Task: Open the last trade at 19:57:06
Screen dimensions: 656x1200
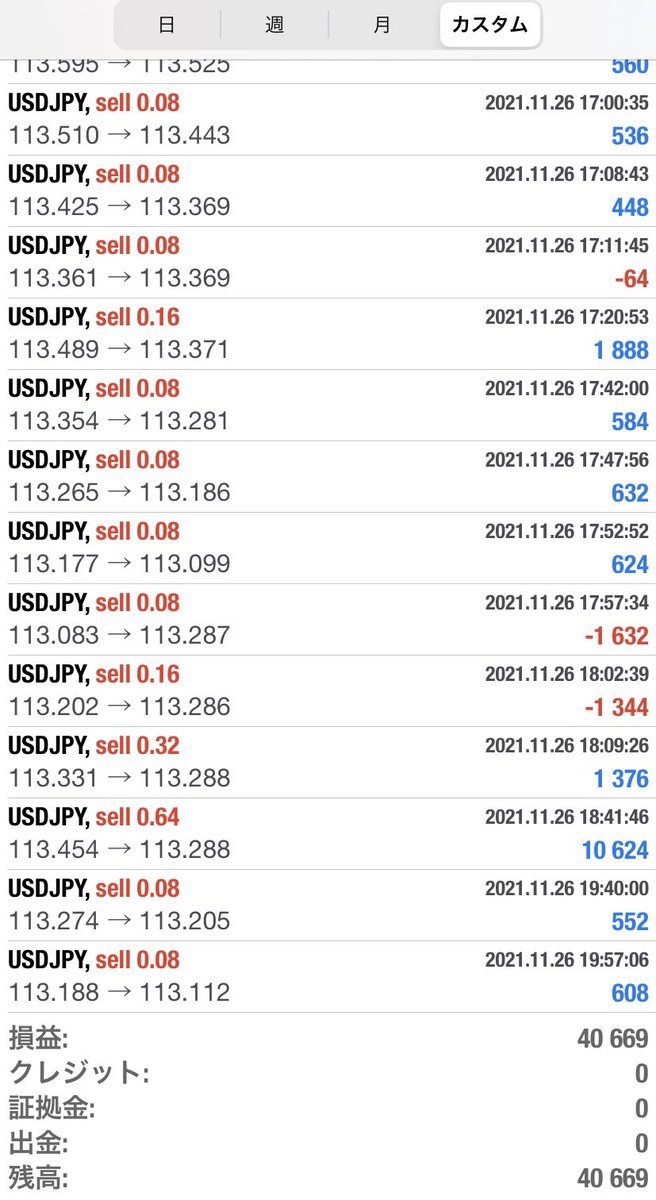Action: click(328, 977)
